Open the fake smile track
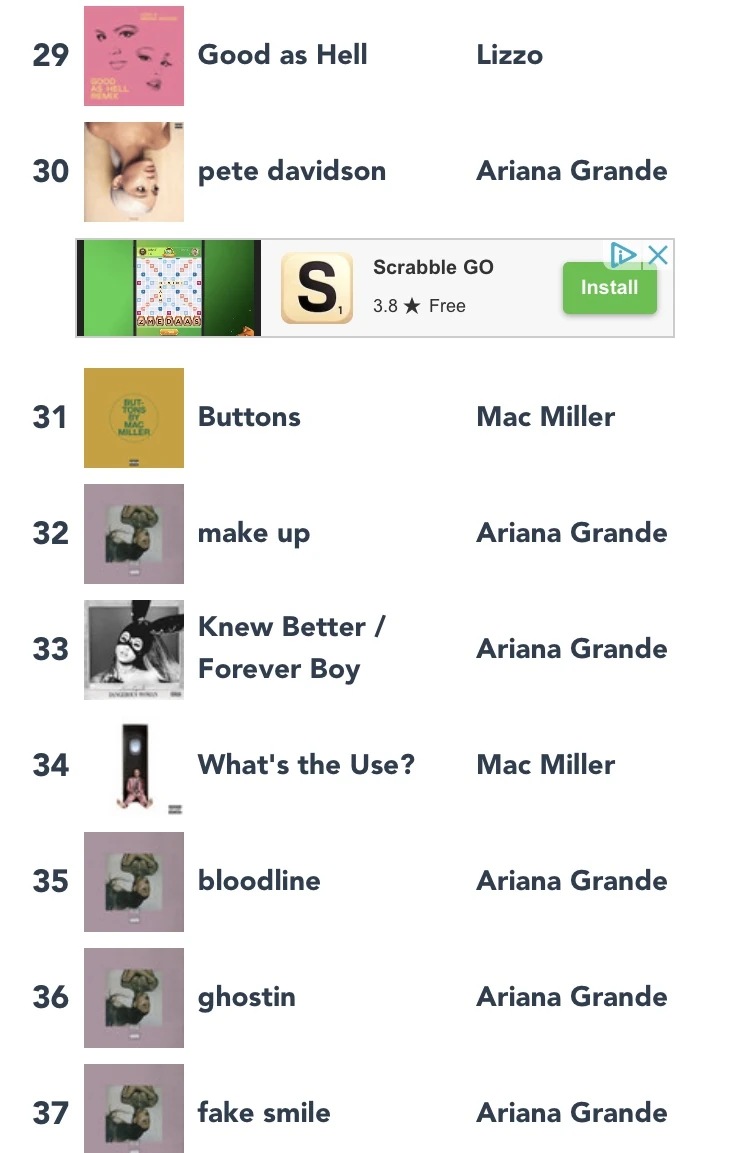The width and height of the screenshot is (750, 1153). click(x=264, y=1113)
